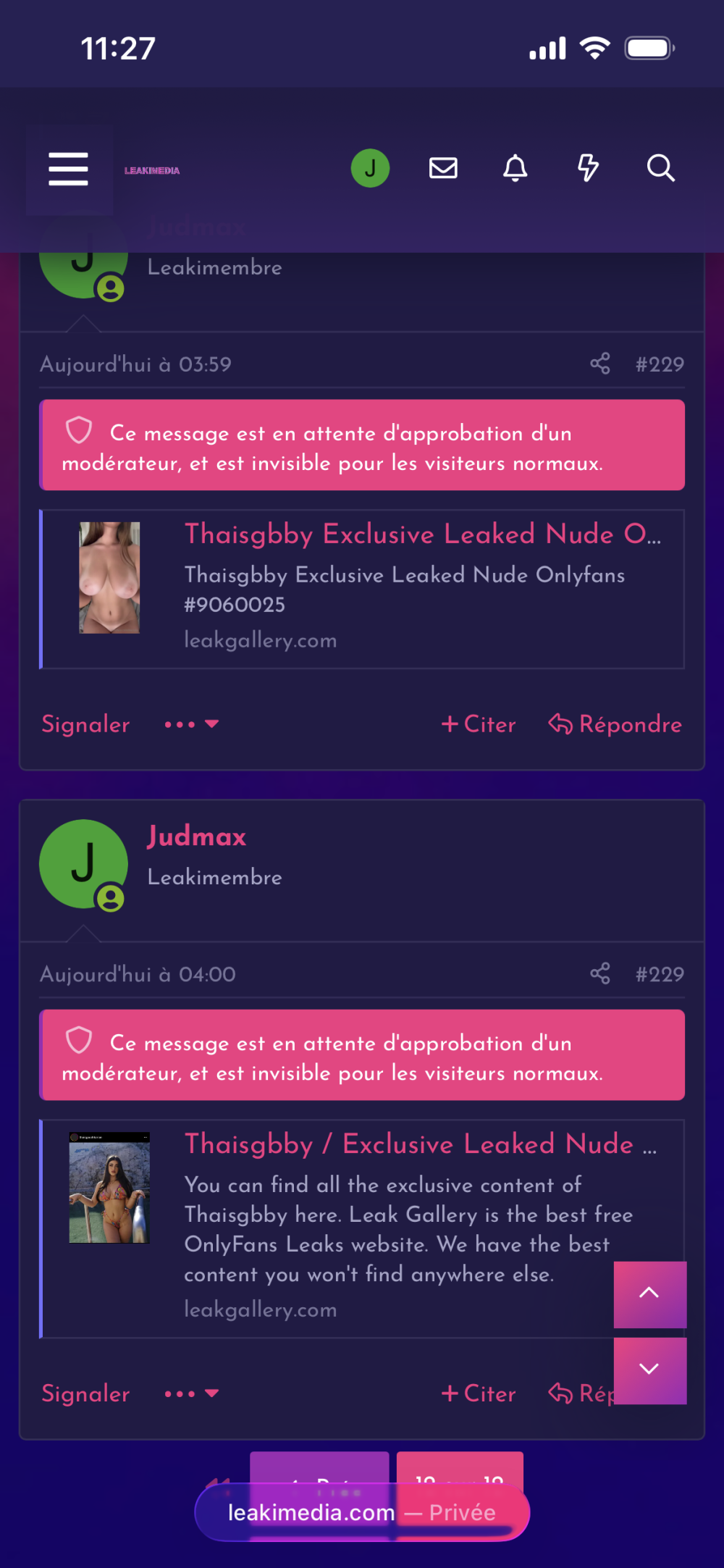Tap Répondre on the 03:59 post
Image resolution: width=724 pixels, height=1568 pixels.
pos(615,724)
